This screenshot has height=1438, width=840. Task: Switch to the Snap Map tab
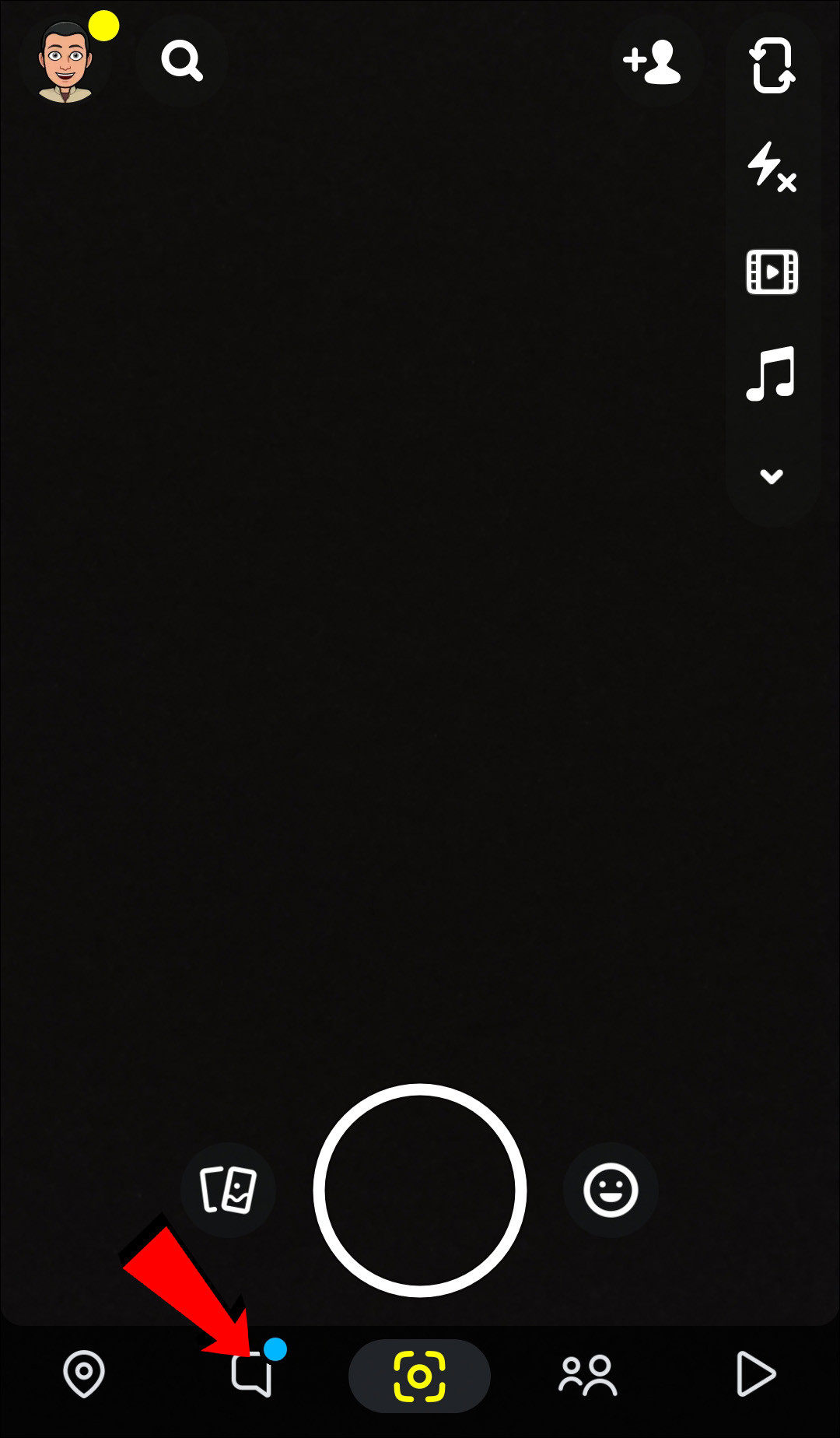[x=84, y=1374]
